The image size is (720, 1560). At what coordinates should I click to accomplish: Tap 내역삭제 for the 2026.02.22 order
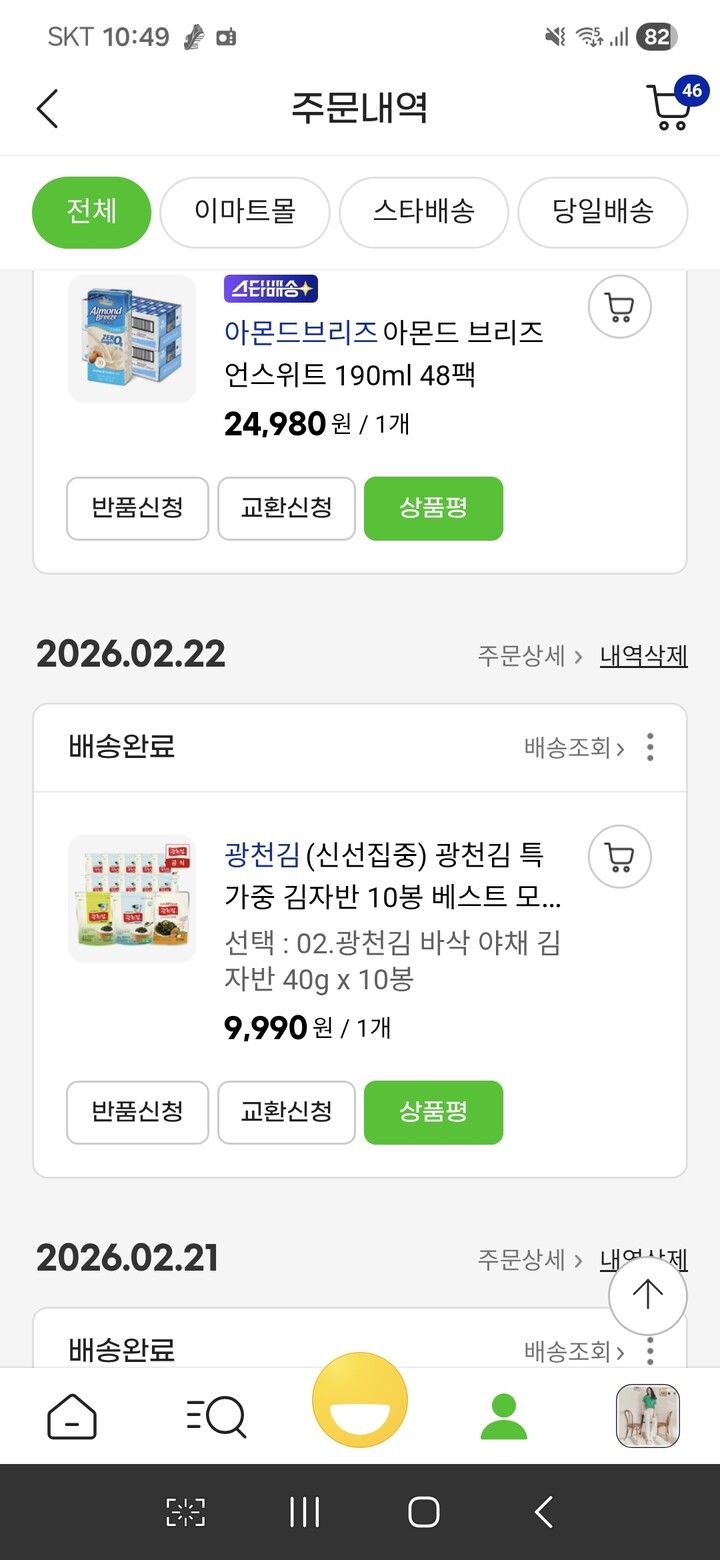[x=643, y=654]
